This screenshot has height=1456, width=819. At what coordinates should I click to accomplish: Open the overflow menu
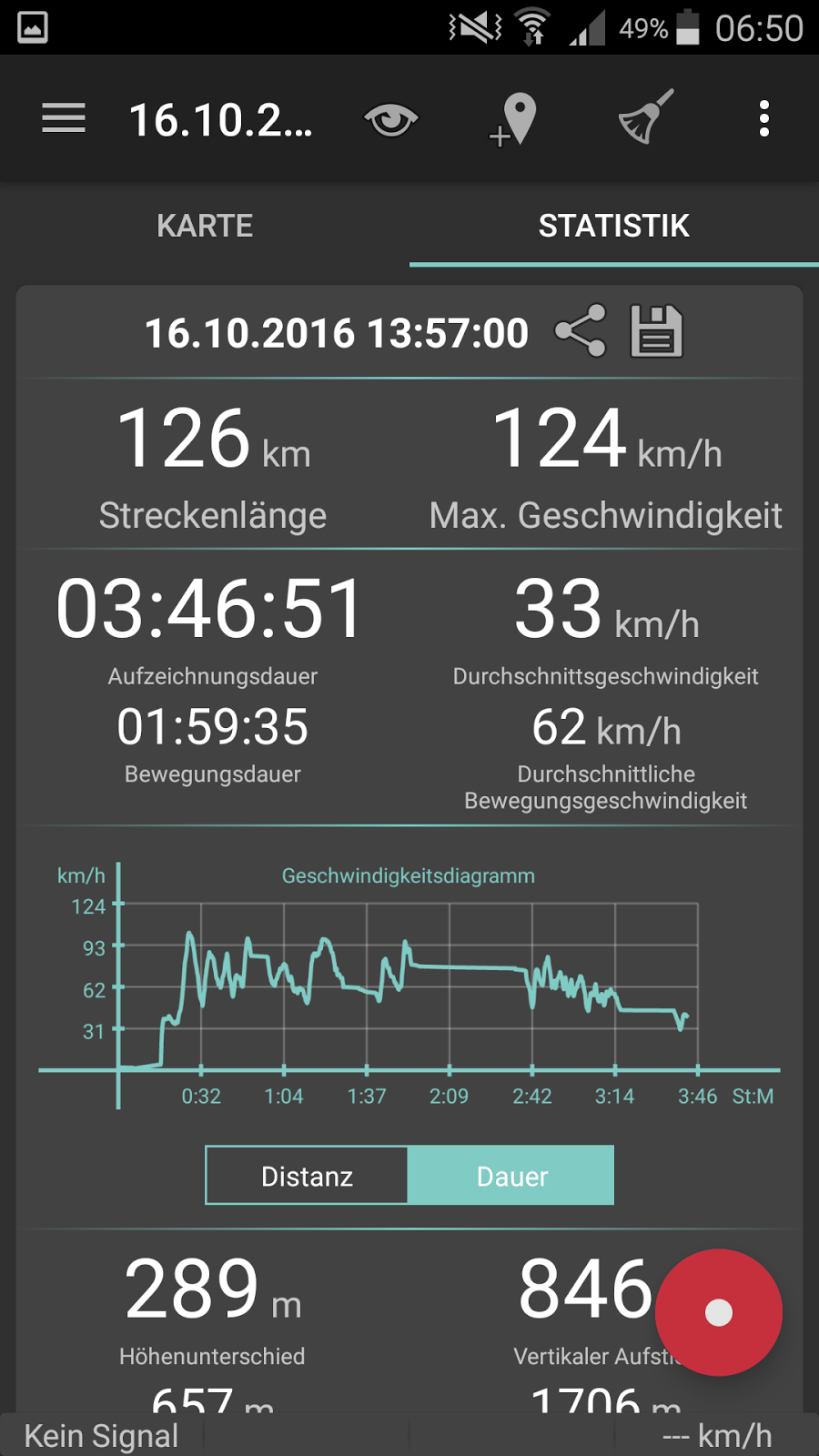[x=764, y=119]
